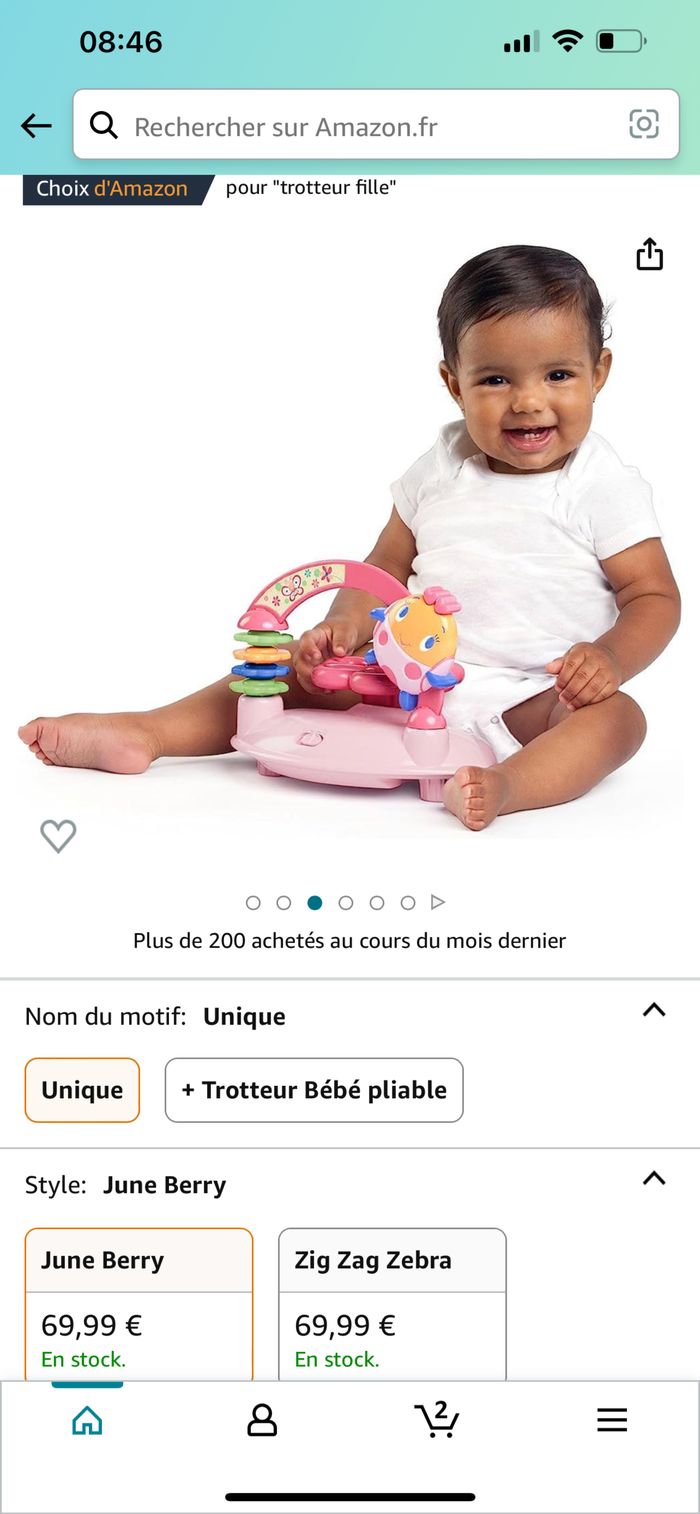Share this product

pos(650,255)
